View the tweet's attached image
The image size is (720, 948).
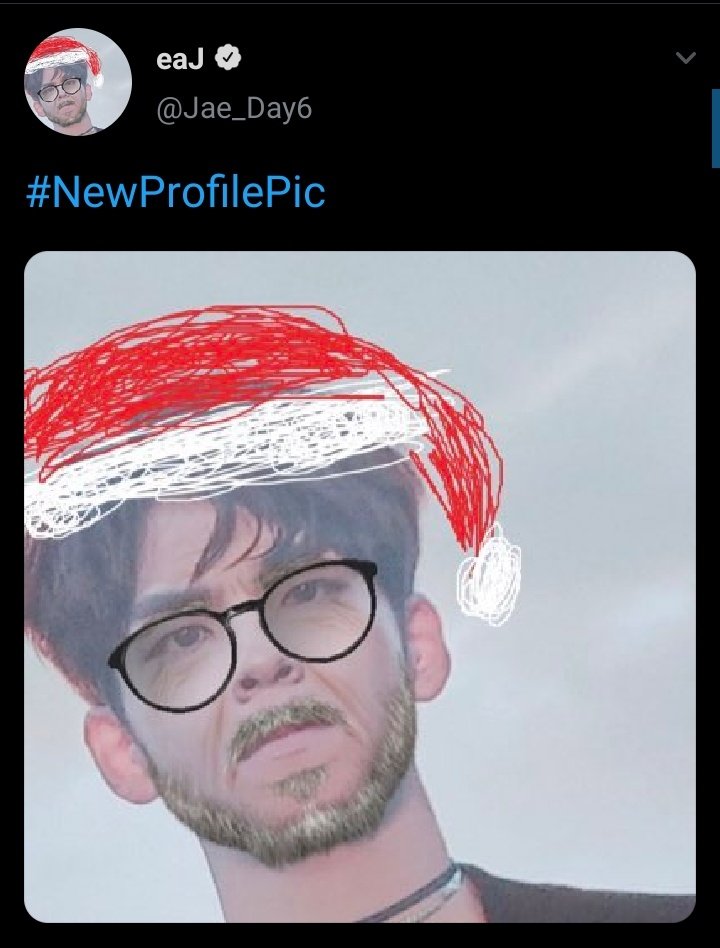pos(359,586)
